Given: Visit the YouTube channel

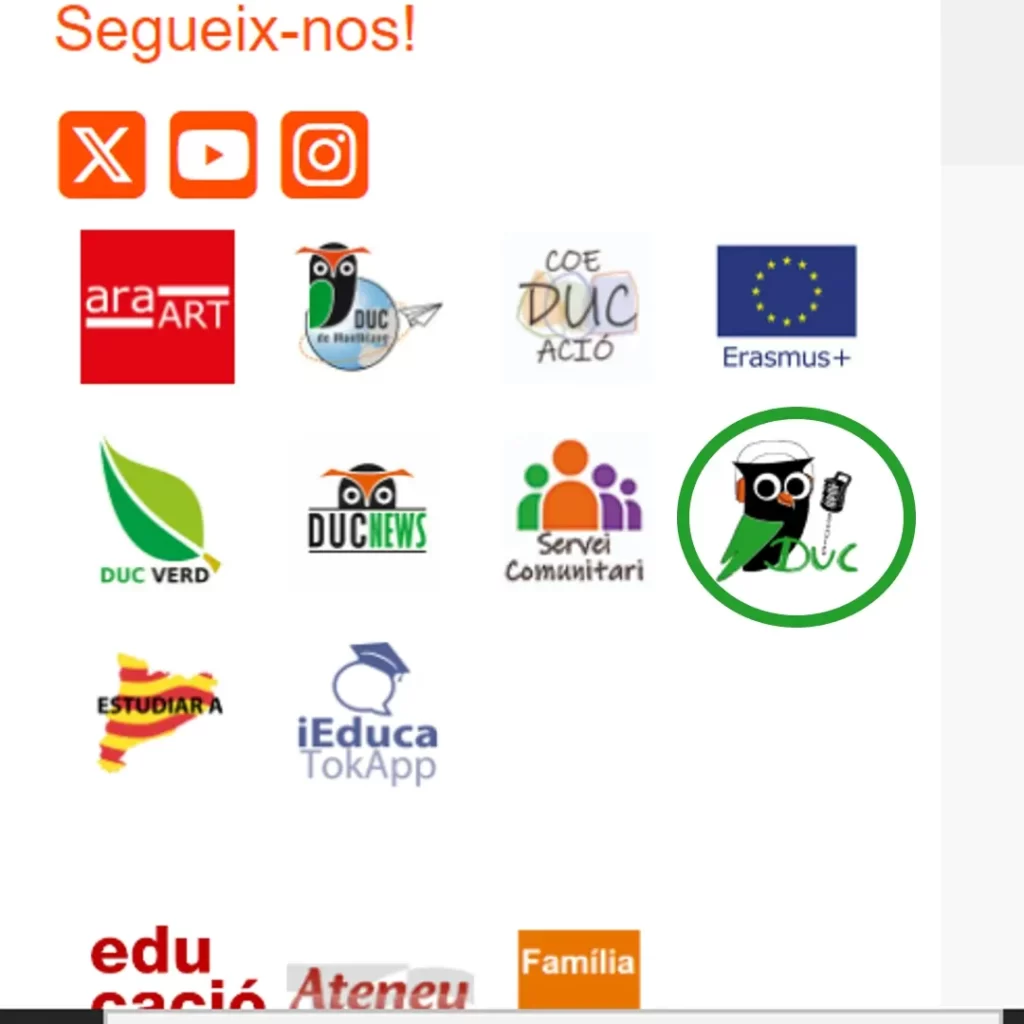Looking at the screenshot, I should click(x=213, y=155).
